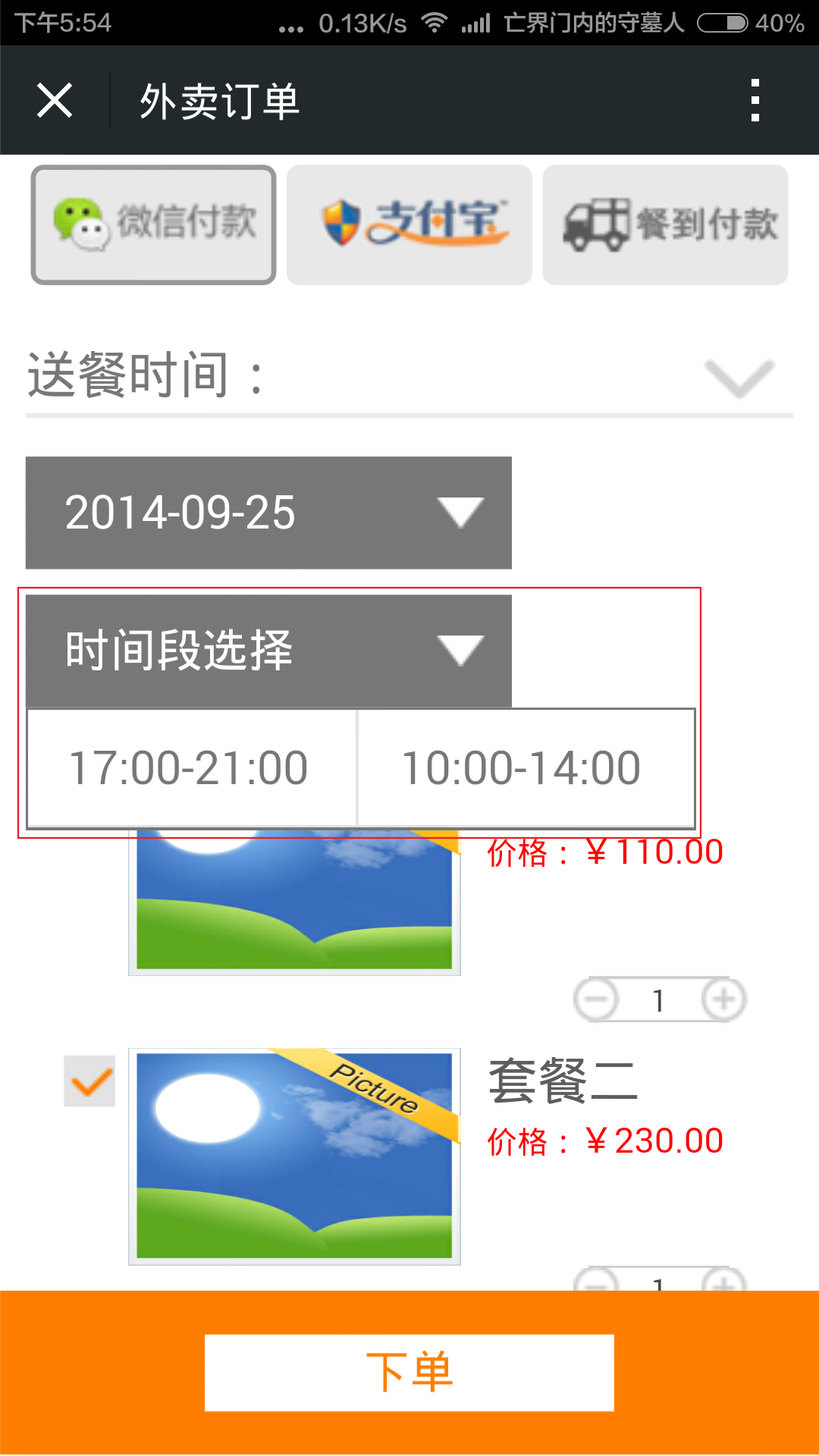Uncheck the 套餐二 checkbox

pyautogui.click(x=89, y=1081)
